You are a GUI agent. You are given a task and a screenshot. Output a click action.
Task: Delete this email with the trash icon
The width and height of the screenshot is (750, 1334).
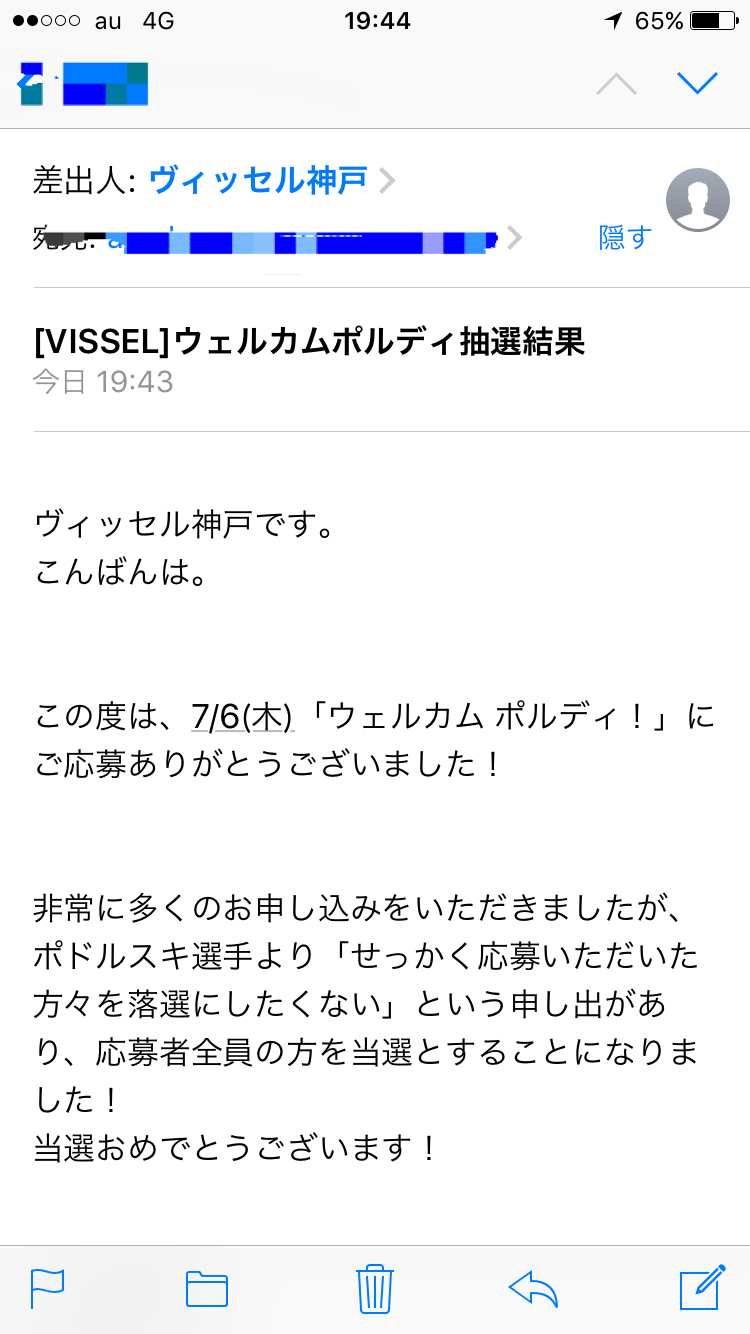pyautogui.click(x=375, y=1288)
